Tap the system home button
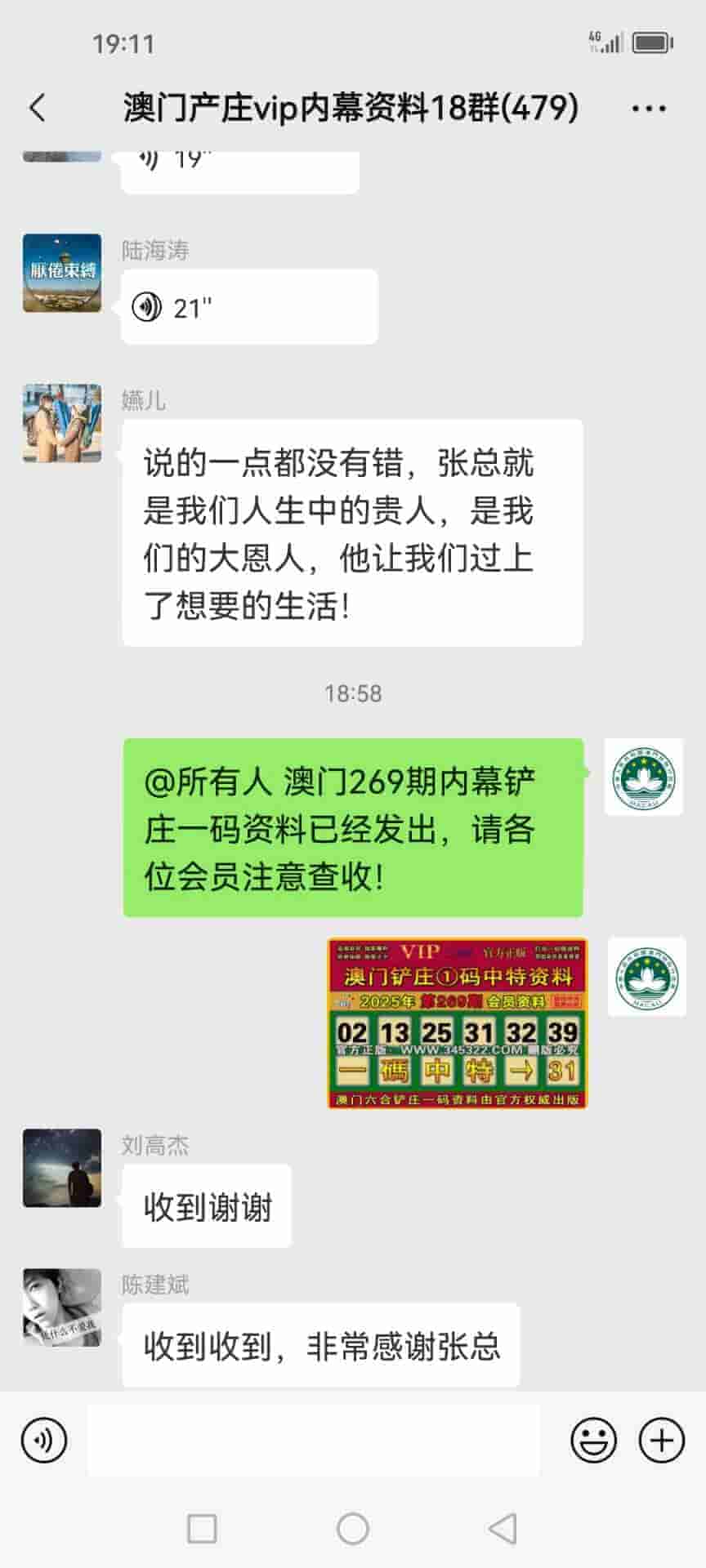 [x=353, y=1528]
